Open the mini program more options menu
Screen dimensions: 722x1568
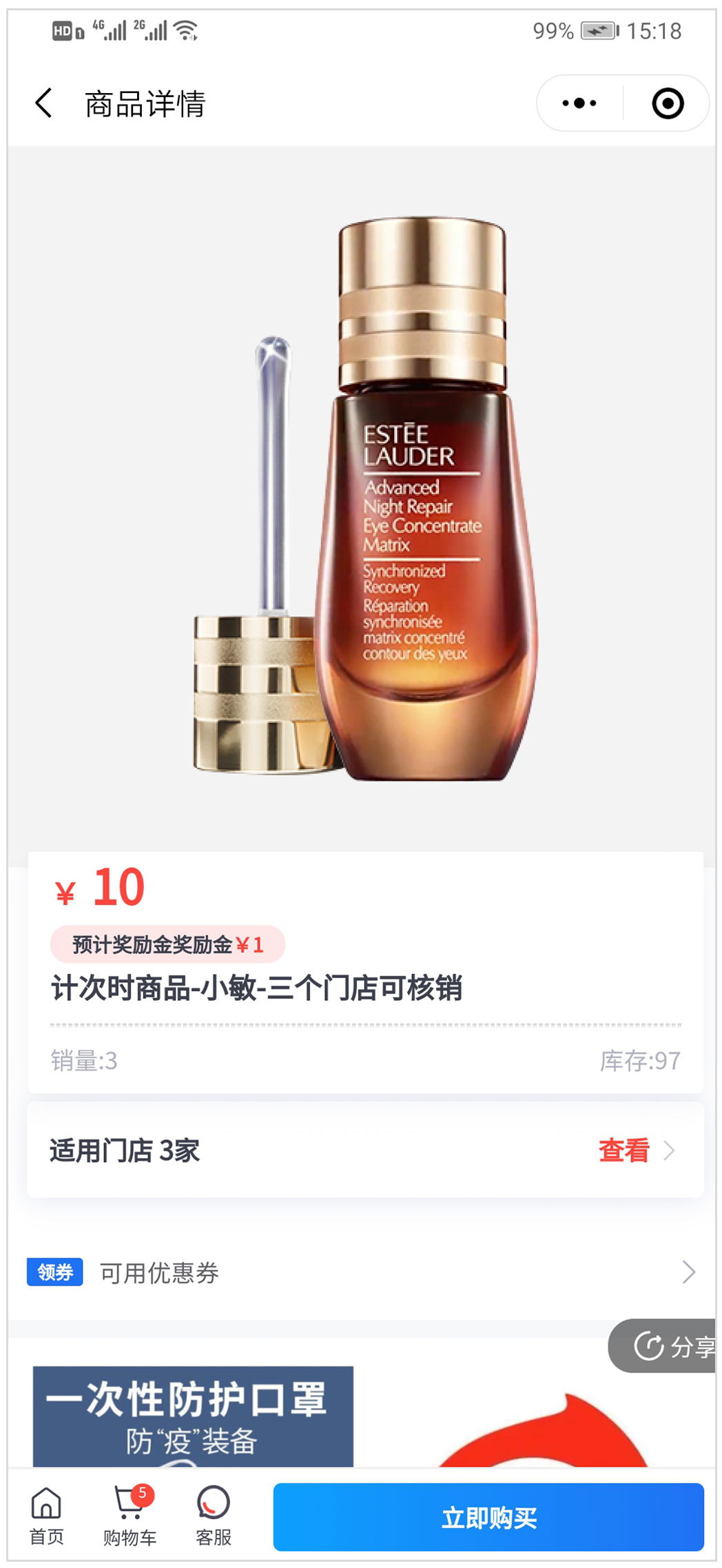579,103
